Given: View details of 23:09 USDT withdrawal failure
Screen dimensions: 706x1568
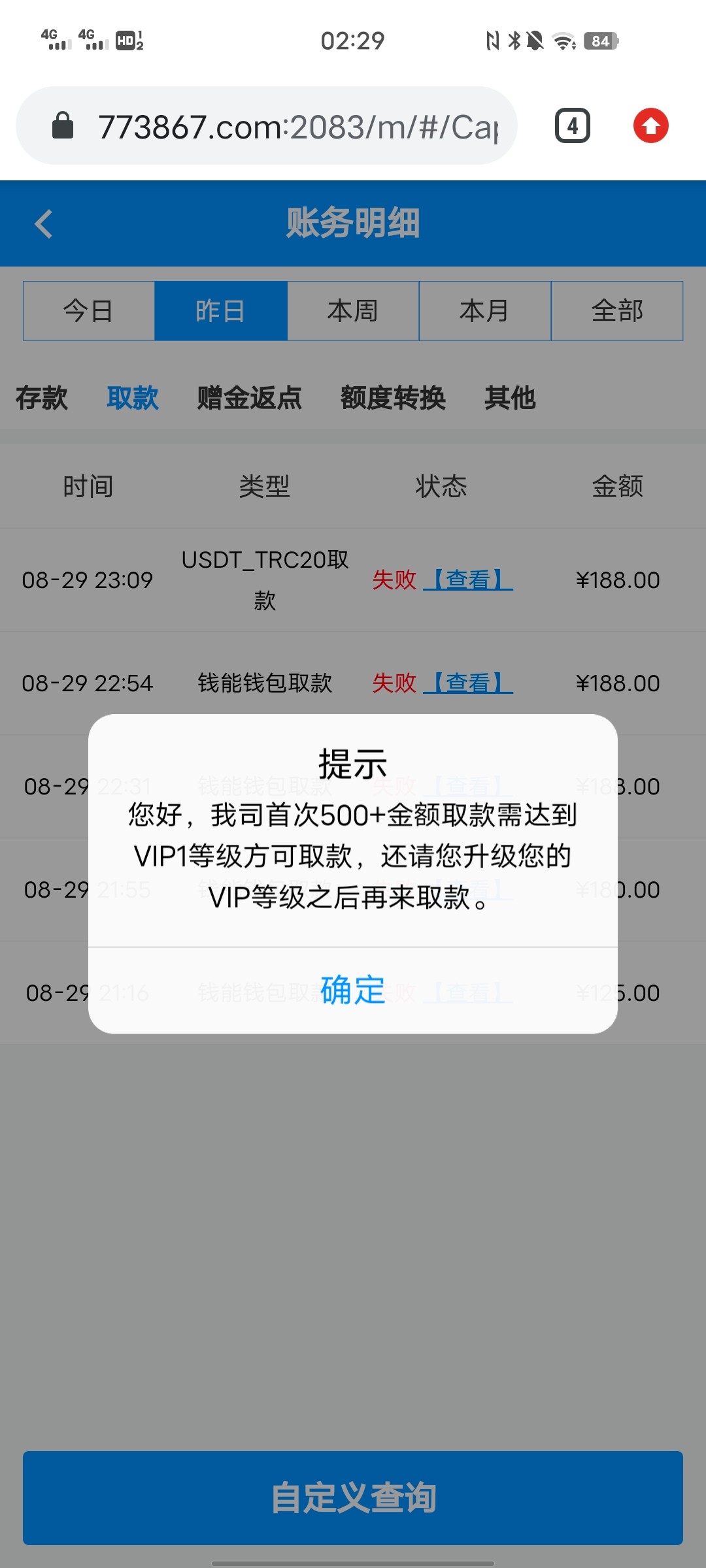Looking at the screenshot, I should [468, 580].
